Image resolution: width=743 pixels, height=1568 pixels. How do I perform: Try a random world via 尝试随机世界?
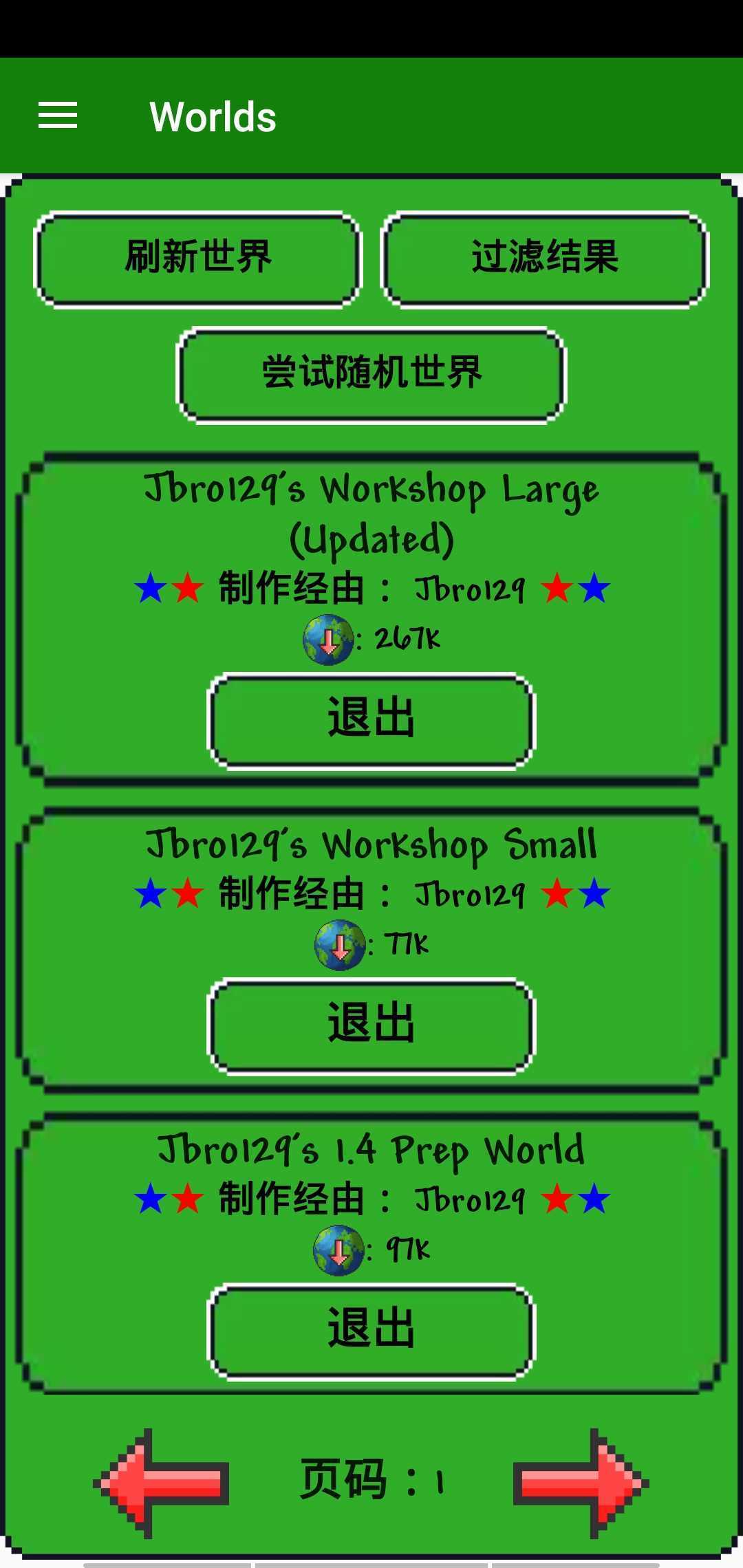click(x=371, y=375)
